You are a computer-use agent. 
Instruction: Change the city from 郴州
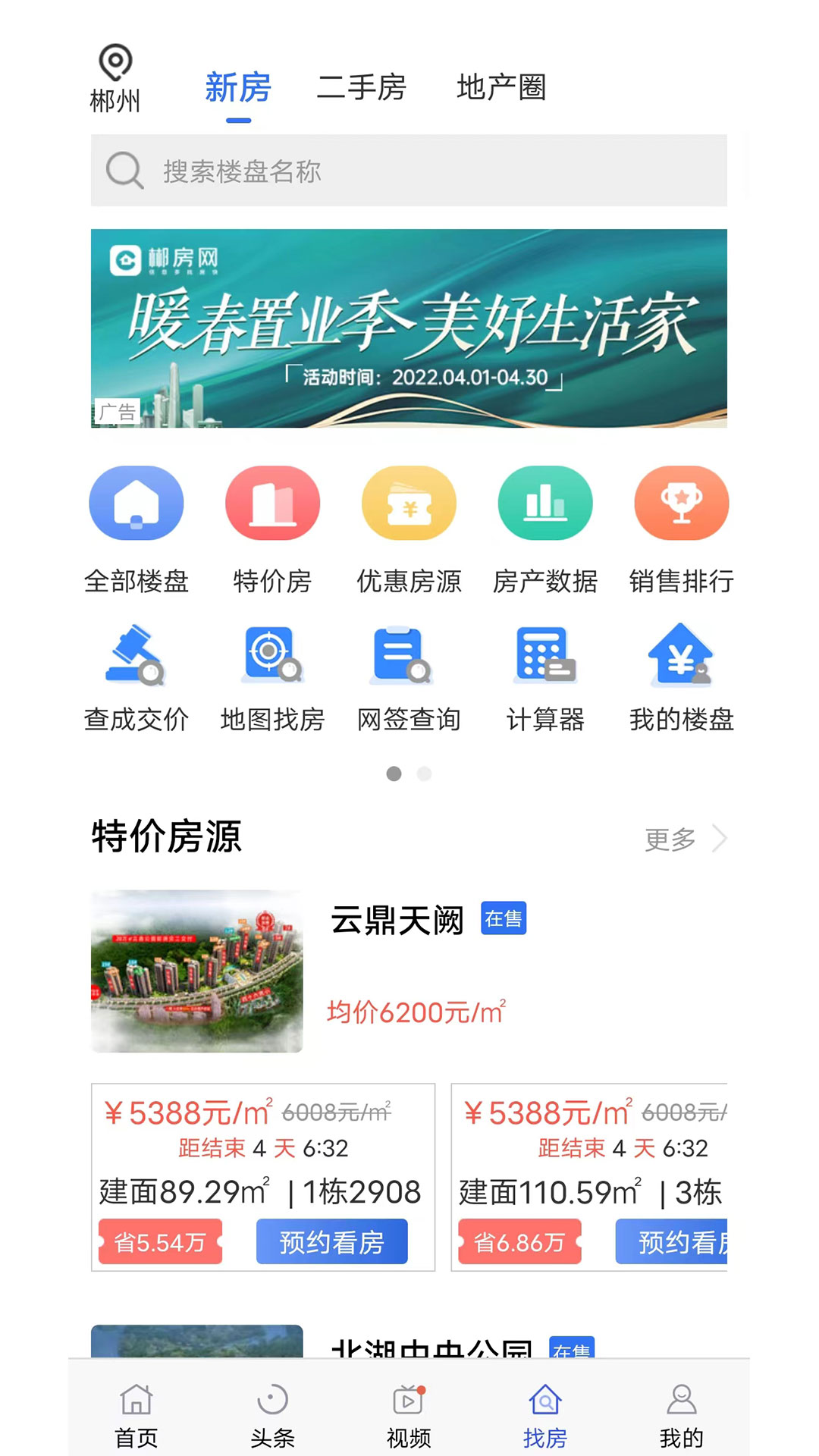pos(115,80)
